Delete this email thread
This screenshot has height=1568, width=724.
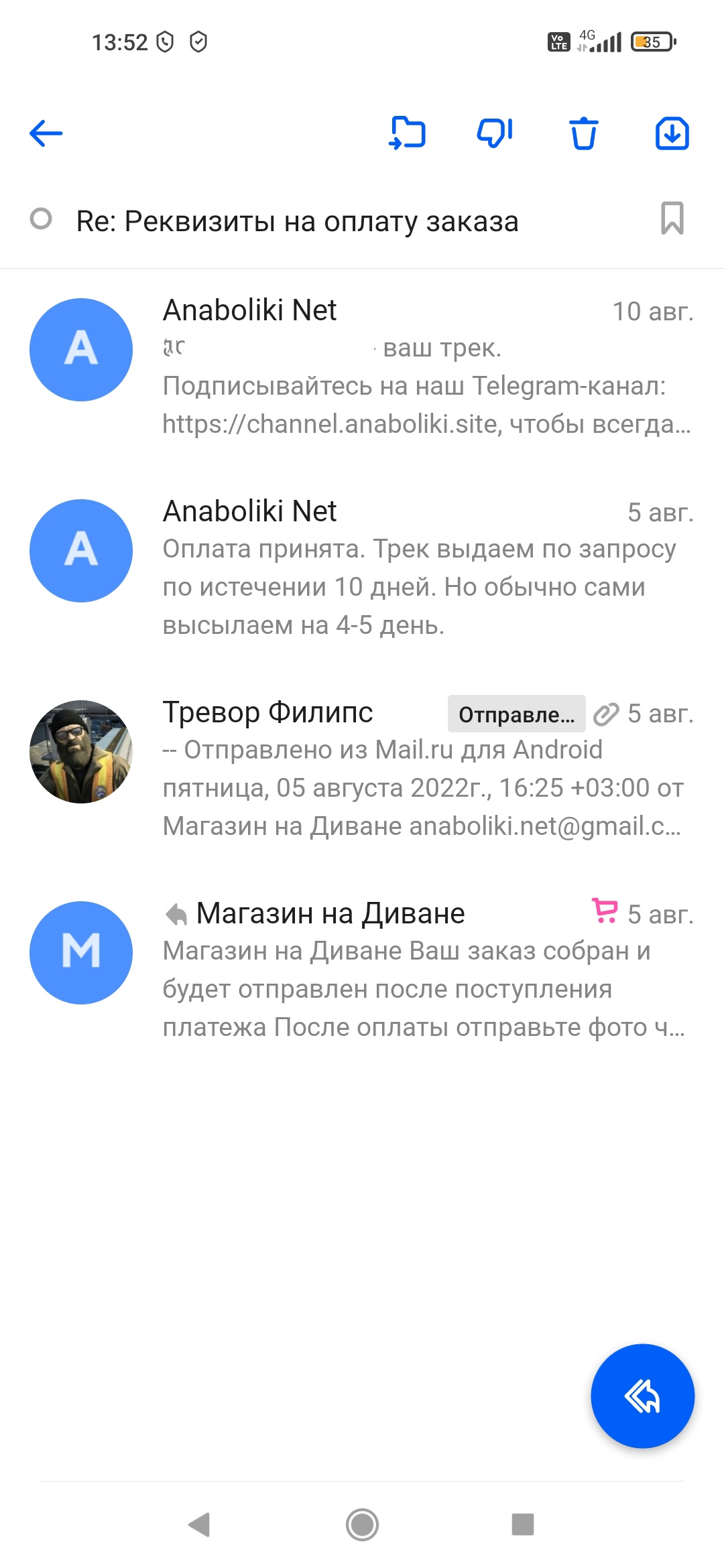[x=583, y=133]
